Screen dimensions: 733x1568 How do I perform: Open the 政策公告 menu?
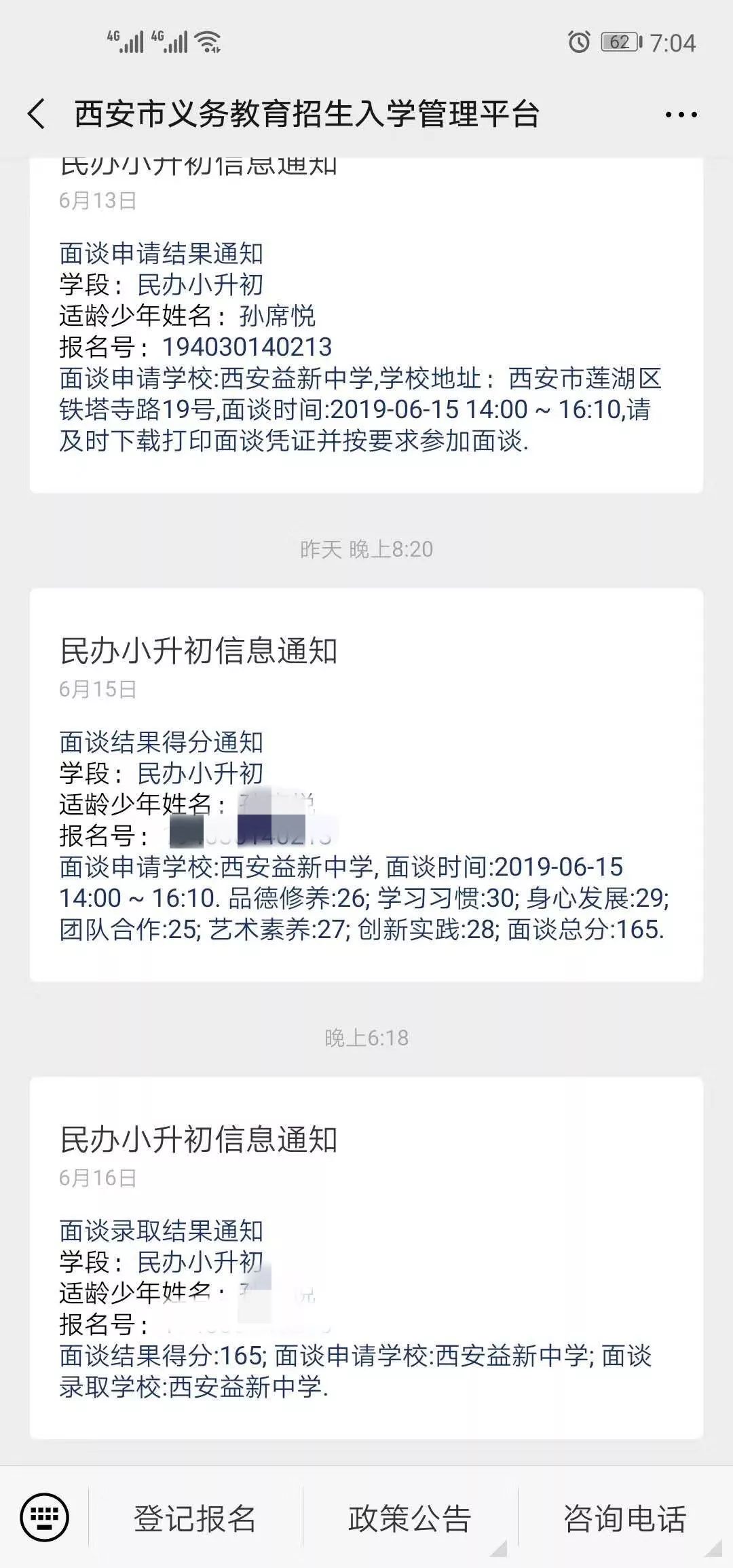410,1518
